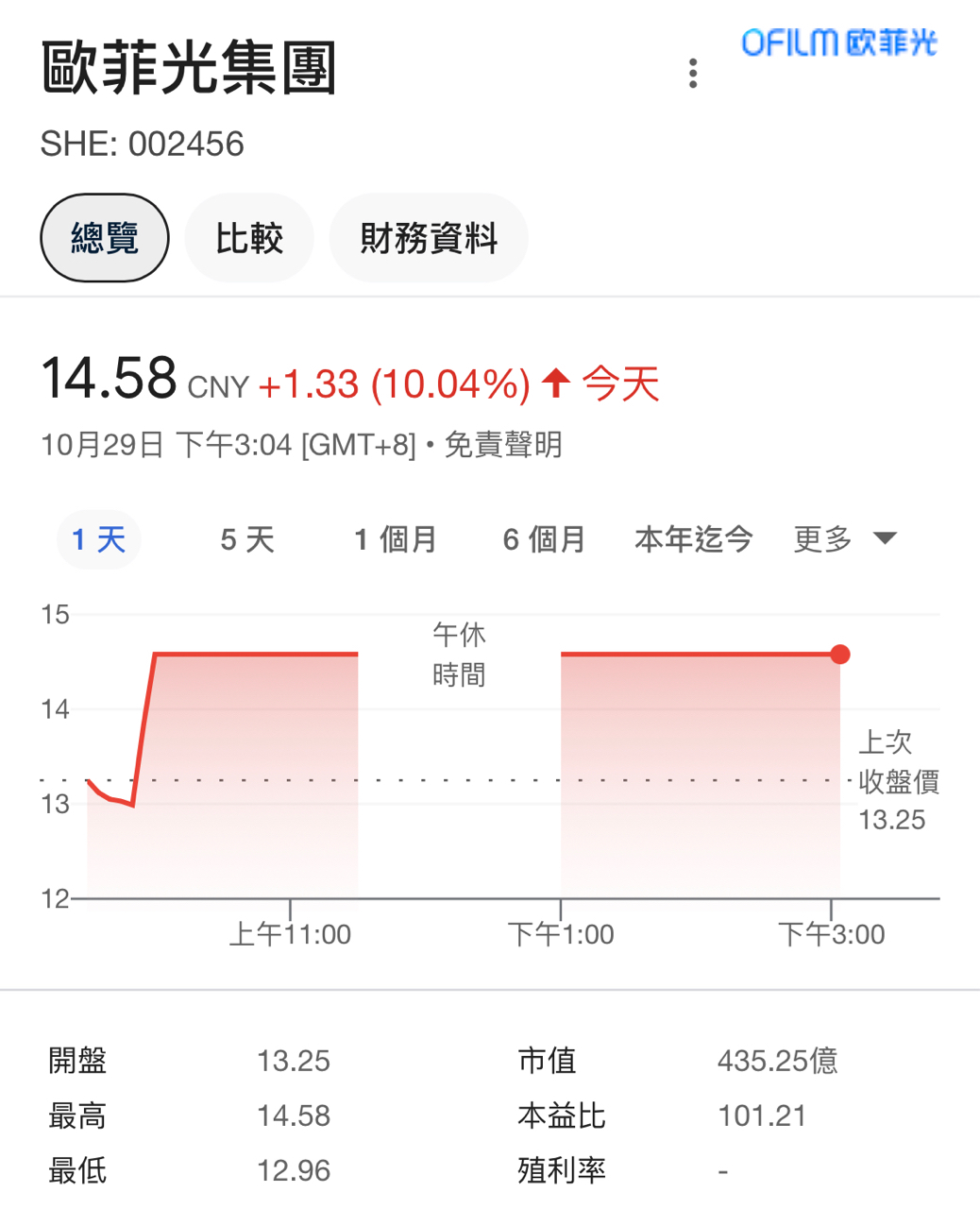Image resolution: width=980 pixels, height=1209 pixels.
Task: Expand the 更多 time range dropdown
Action: (x=844, y=539)
